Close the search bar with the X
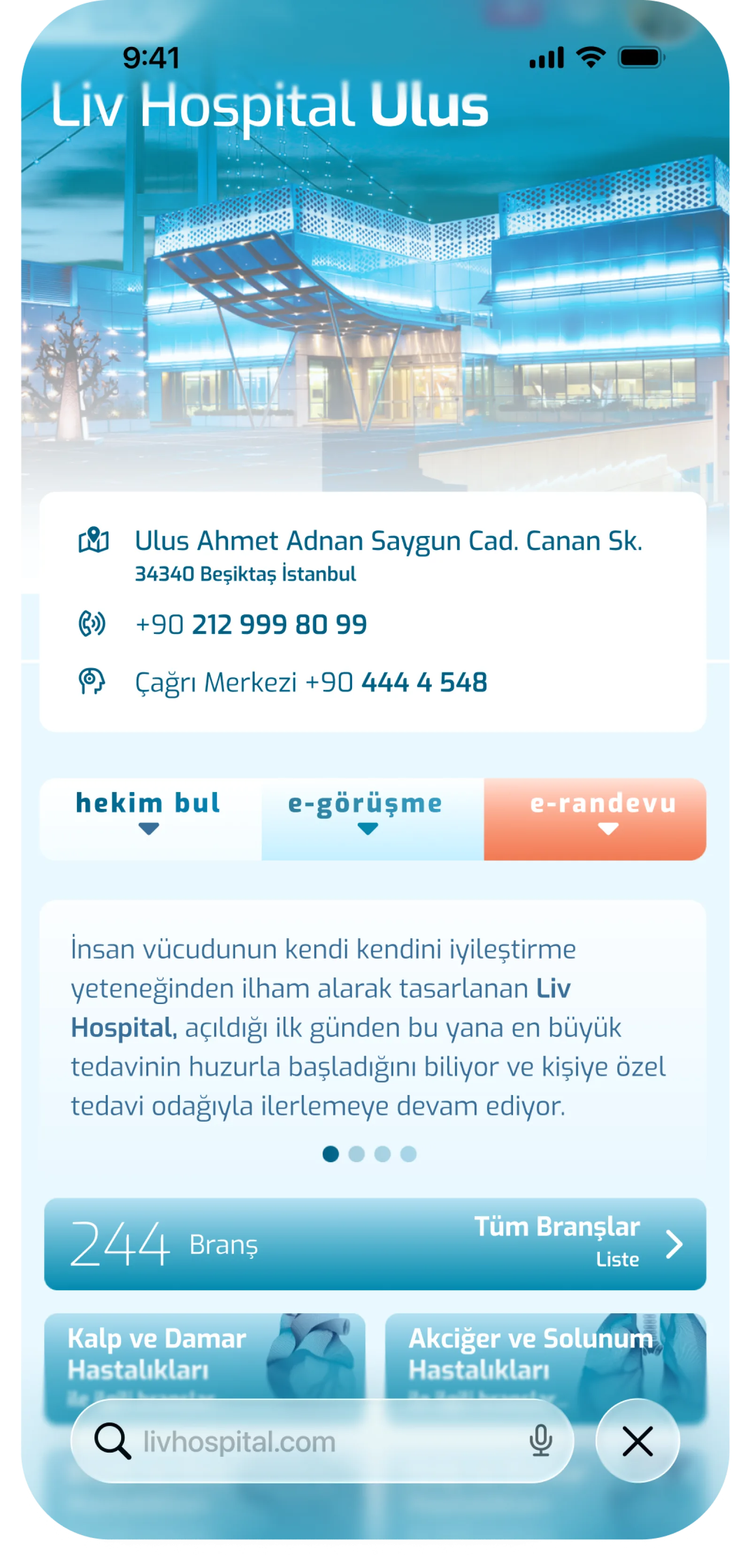Viewport: 751px width, 1568px height. click(x=638, y=1441)
